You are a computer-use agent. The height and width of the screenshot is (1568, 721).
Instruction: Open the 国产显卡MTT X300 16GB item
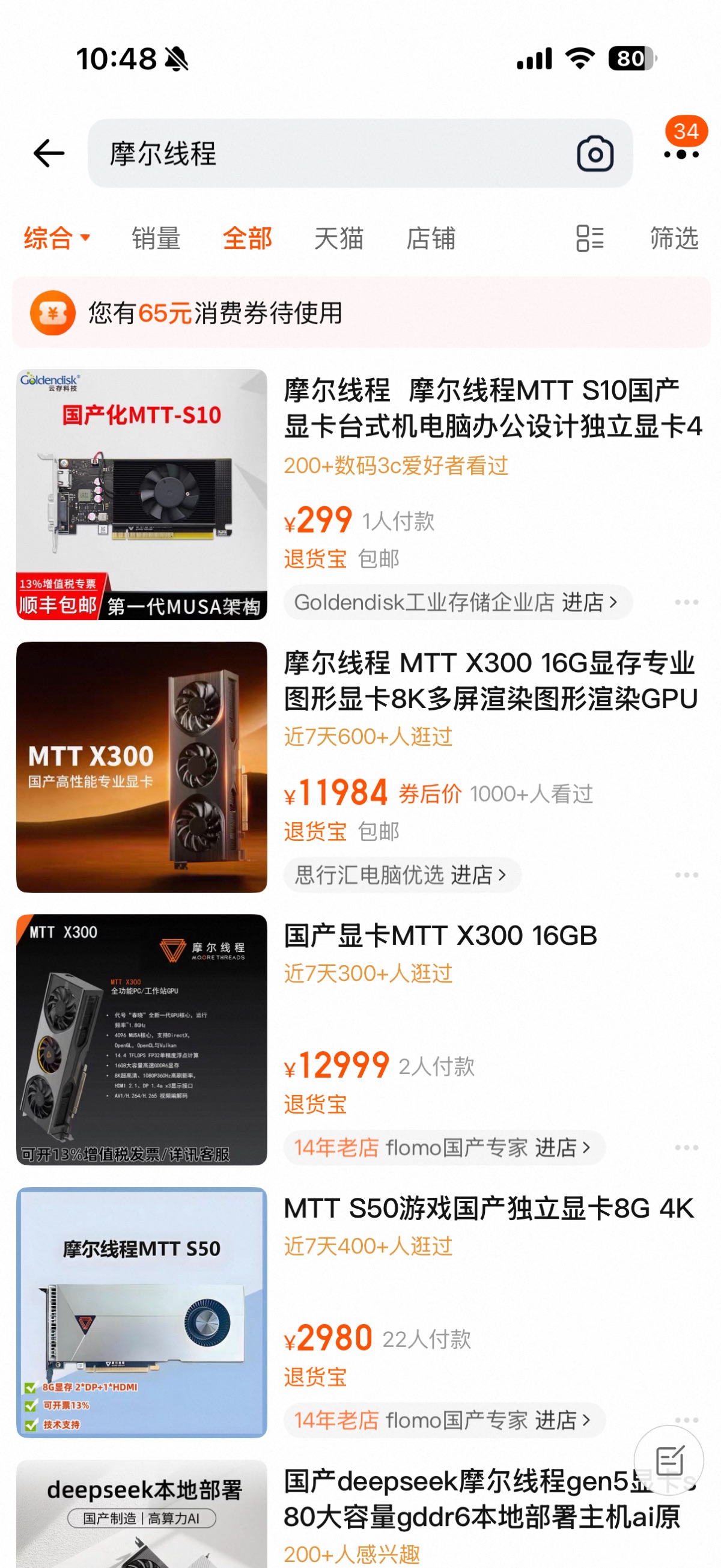[x=440, y=936]
